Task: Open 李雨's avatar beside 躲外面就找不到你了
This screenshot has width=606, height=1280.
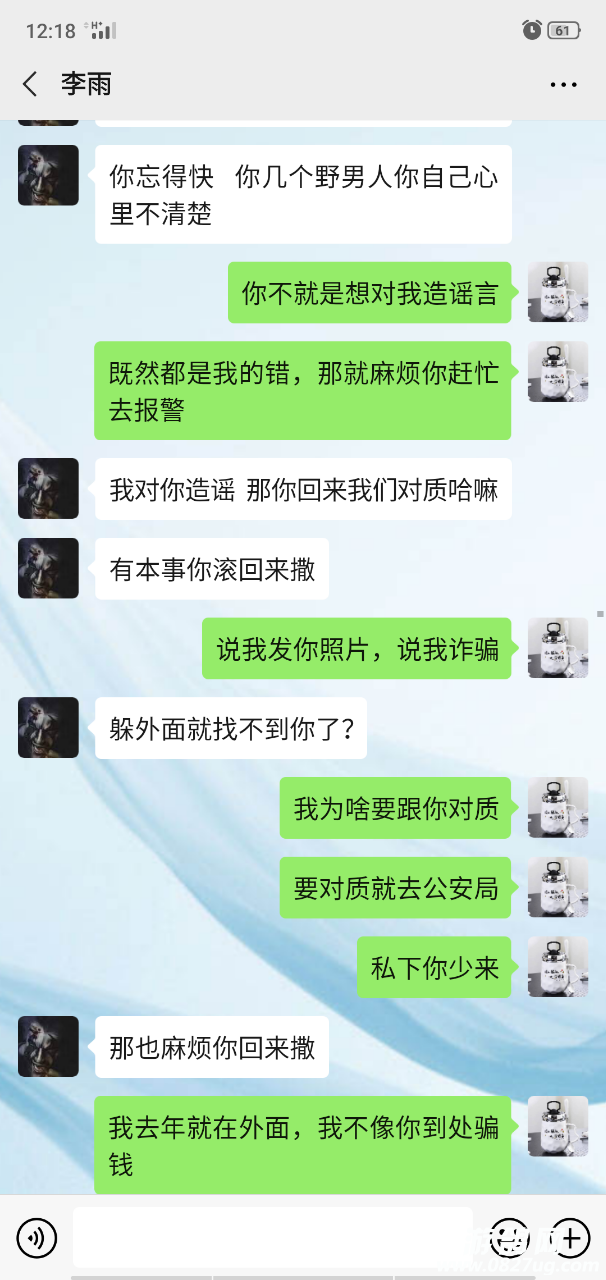Action: 48,727
